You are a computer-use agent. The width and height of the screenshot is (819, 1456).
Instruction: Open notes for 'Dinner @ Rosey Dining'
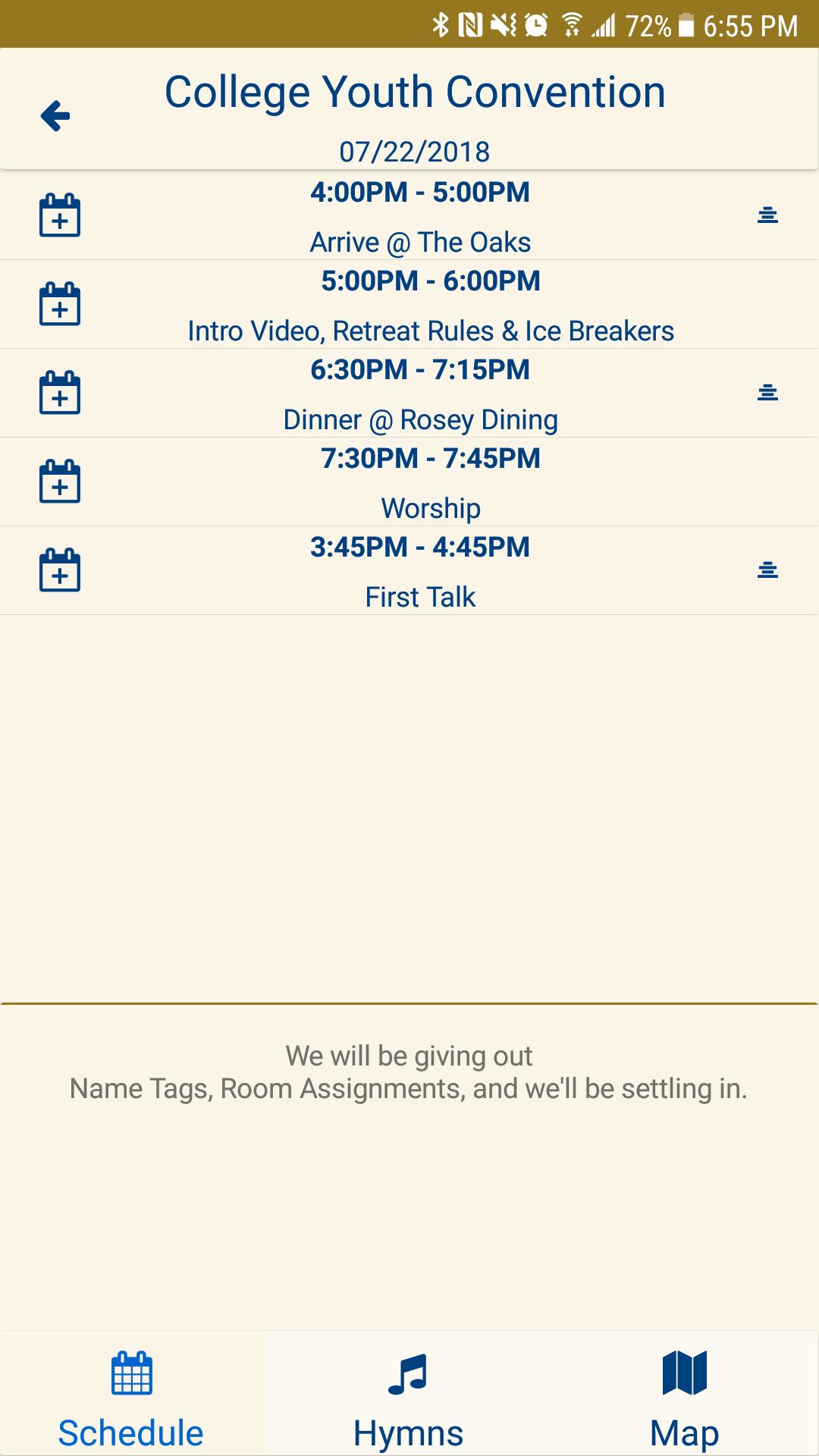click(767, 393)
